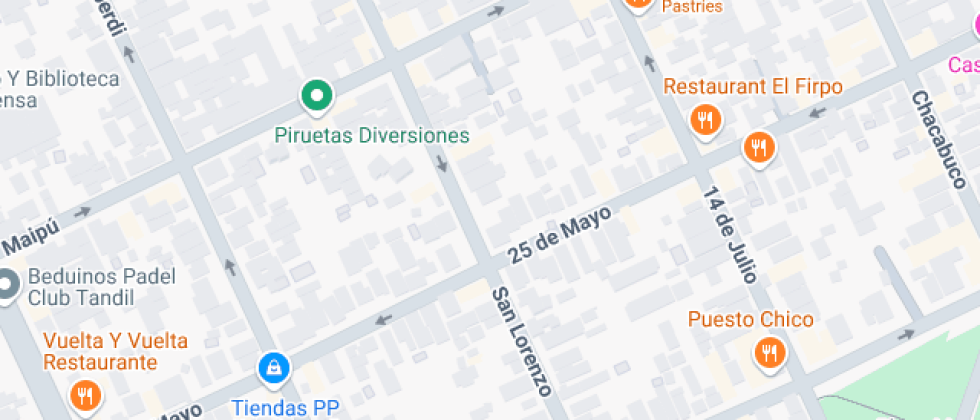Select Vuelta Y Vuelta Restaurante pin
This screenshot has width=980, height=420.
[x=86, y=395]
